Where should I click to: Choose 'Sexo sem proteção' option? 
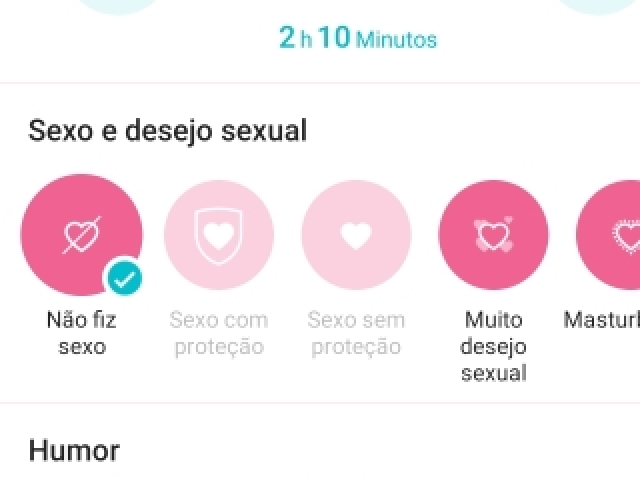356,235
